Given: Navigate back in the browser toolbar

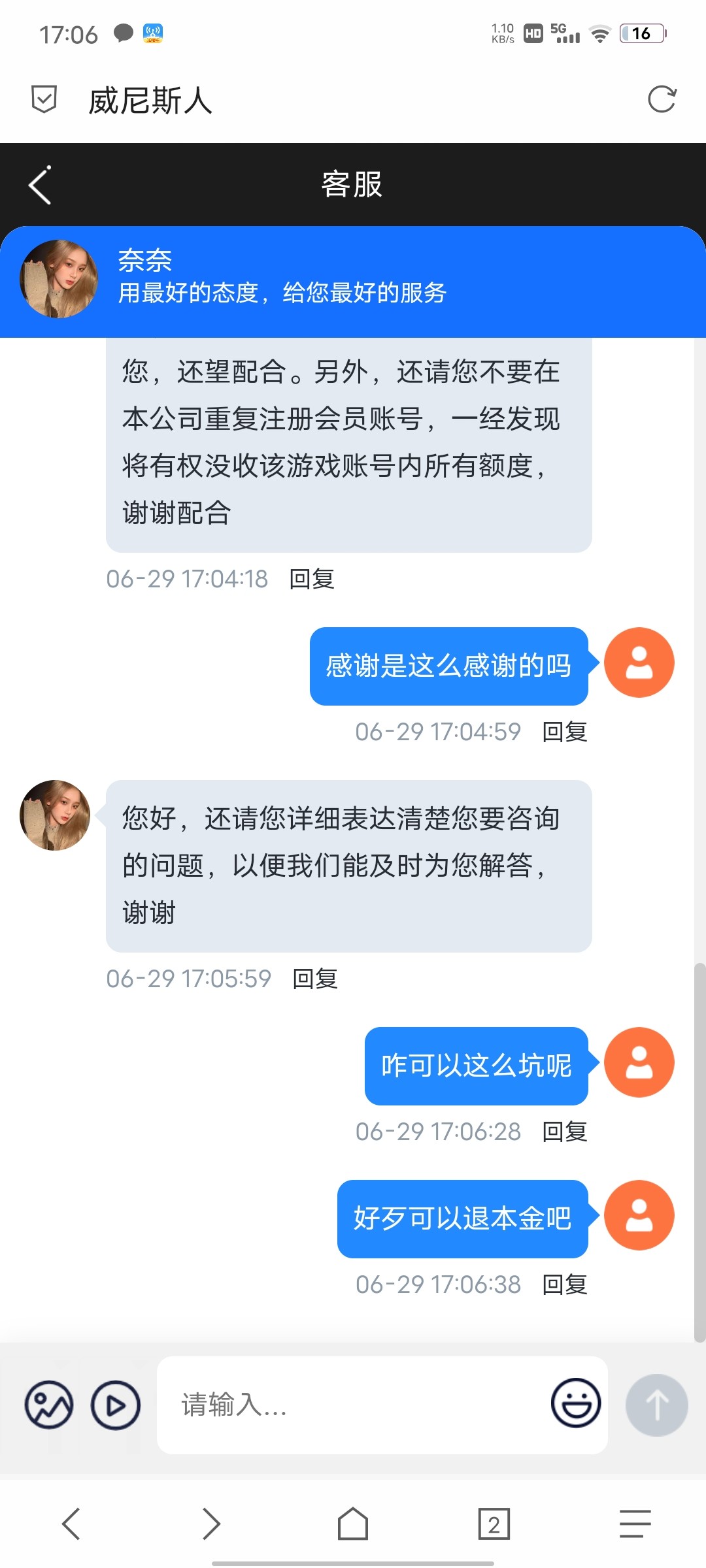Looking at the screenshot, I should (x=71, y=1524).
